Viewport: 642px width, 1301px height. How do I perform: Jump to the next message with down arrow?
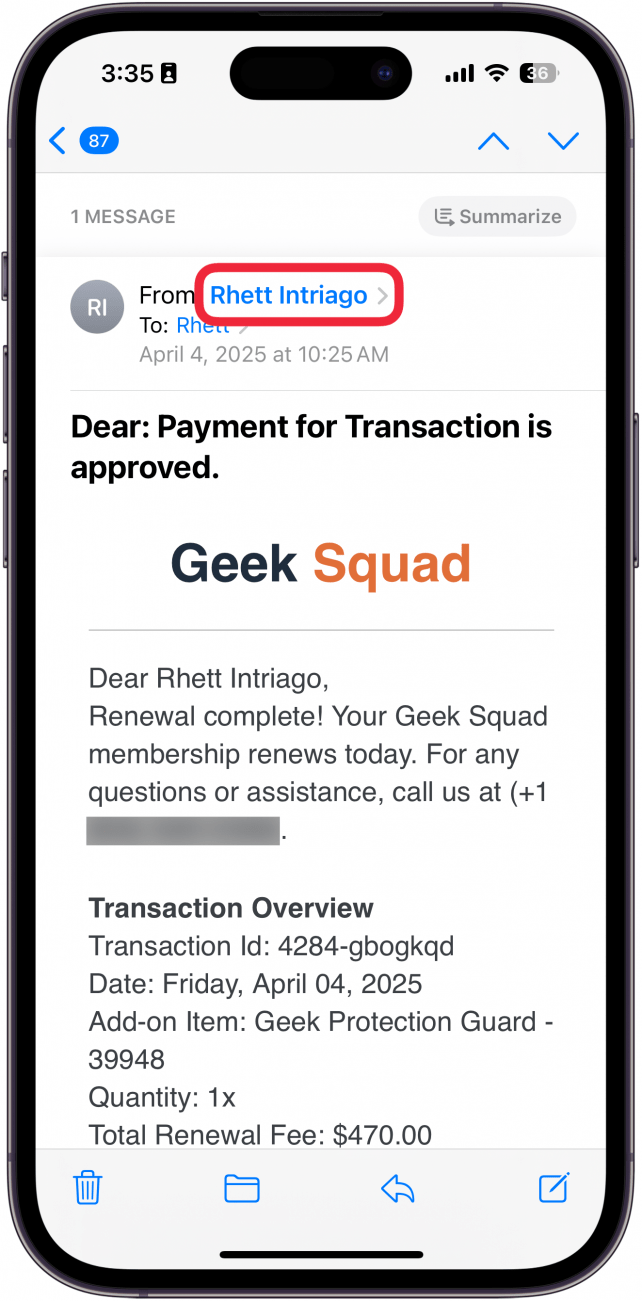tap(564, 141)
